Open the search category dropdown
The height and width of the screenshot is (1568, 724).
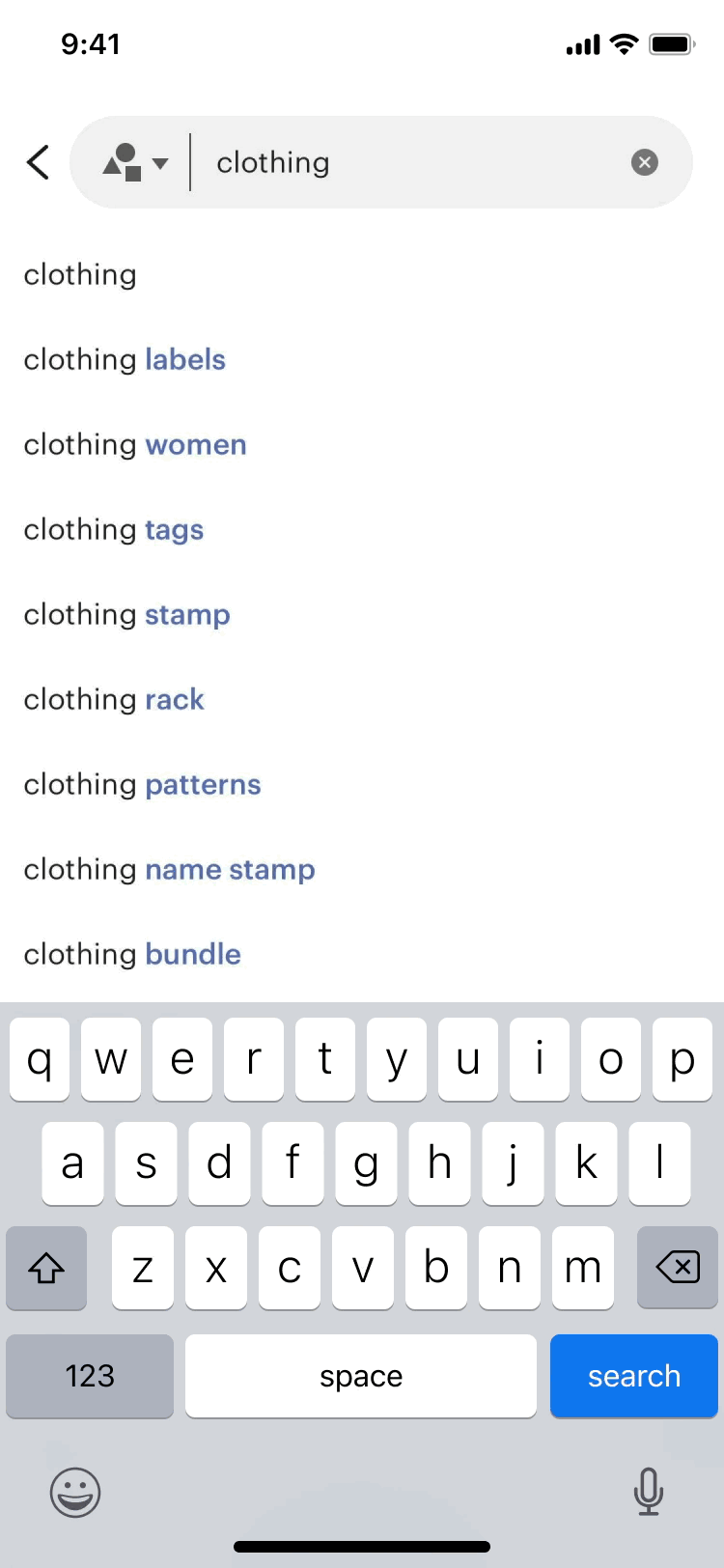point(135,162)
